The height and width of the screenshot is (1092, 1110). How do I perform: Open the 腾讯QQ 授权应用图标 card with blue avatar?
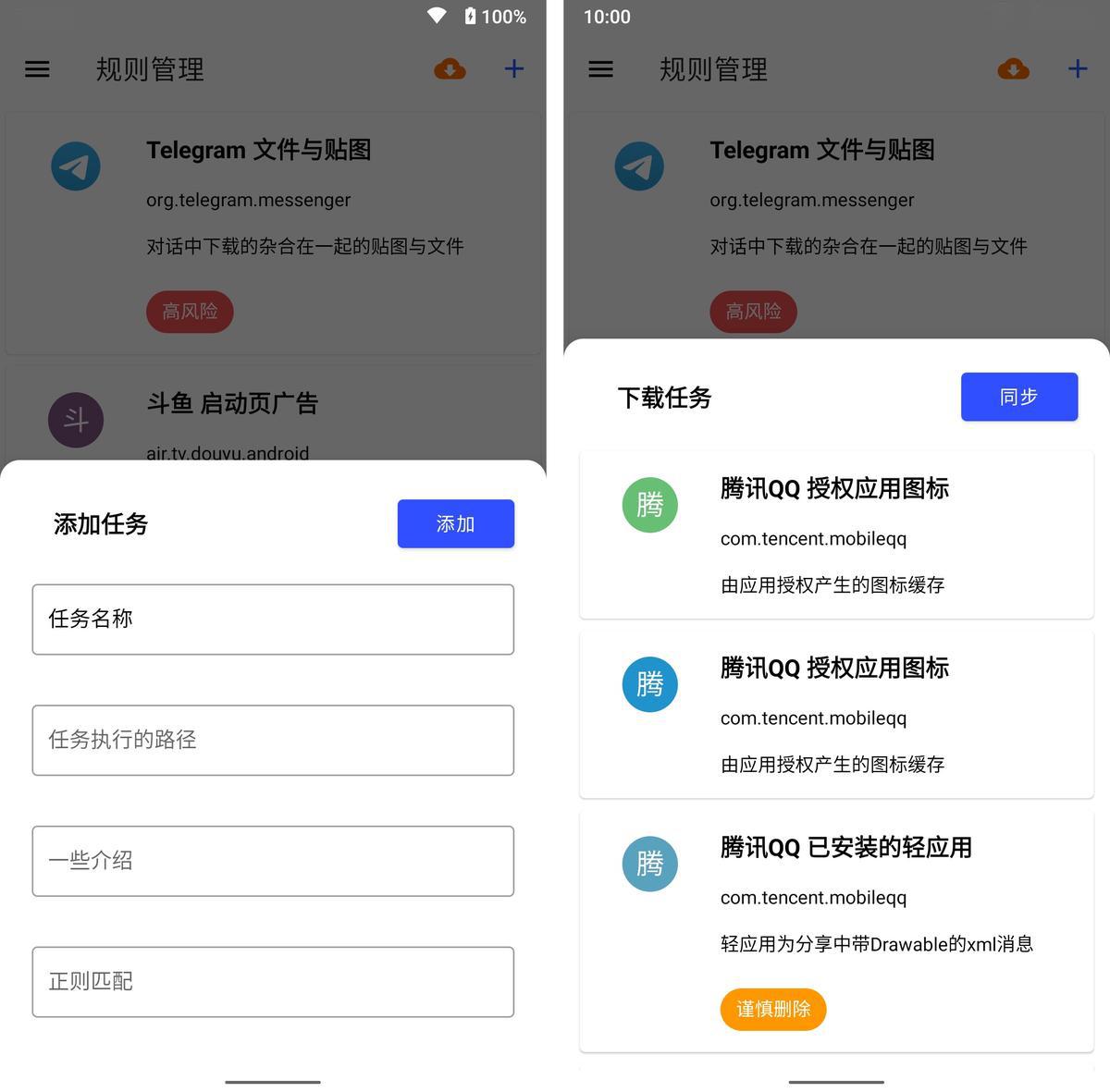point(836,714)
